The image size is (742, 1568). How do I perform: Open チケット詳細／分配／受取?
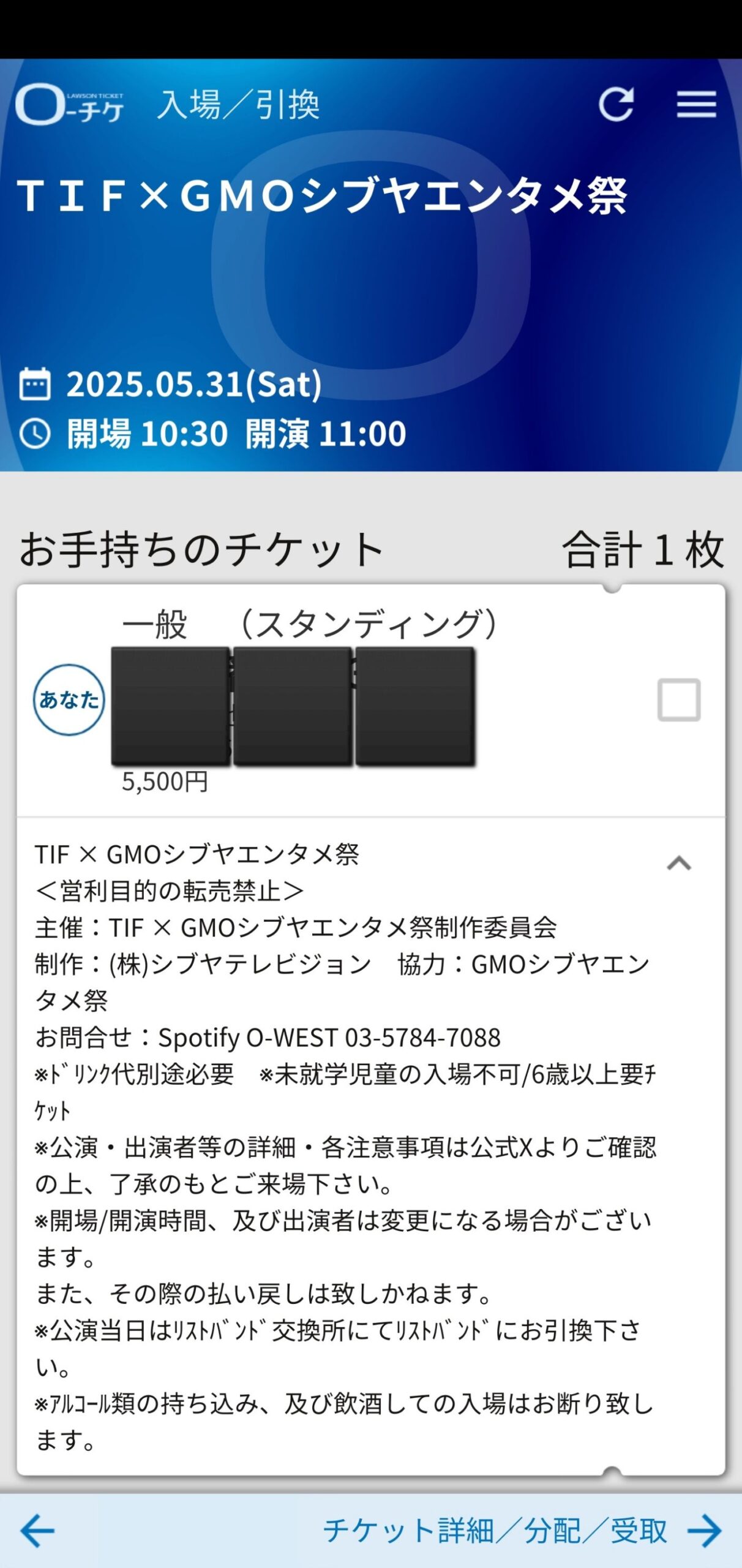pyautogui.click(x=522, y=1531)
